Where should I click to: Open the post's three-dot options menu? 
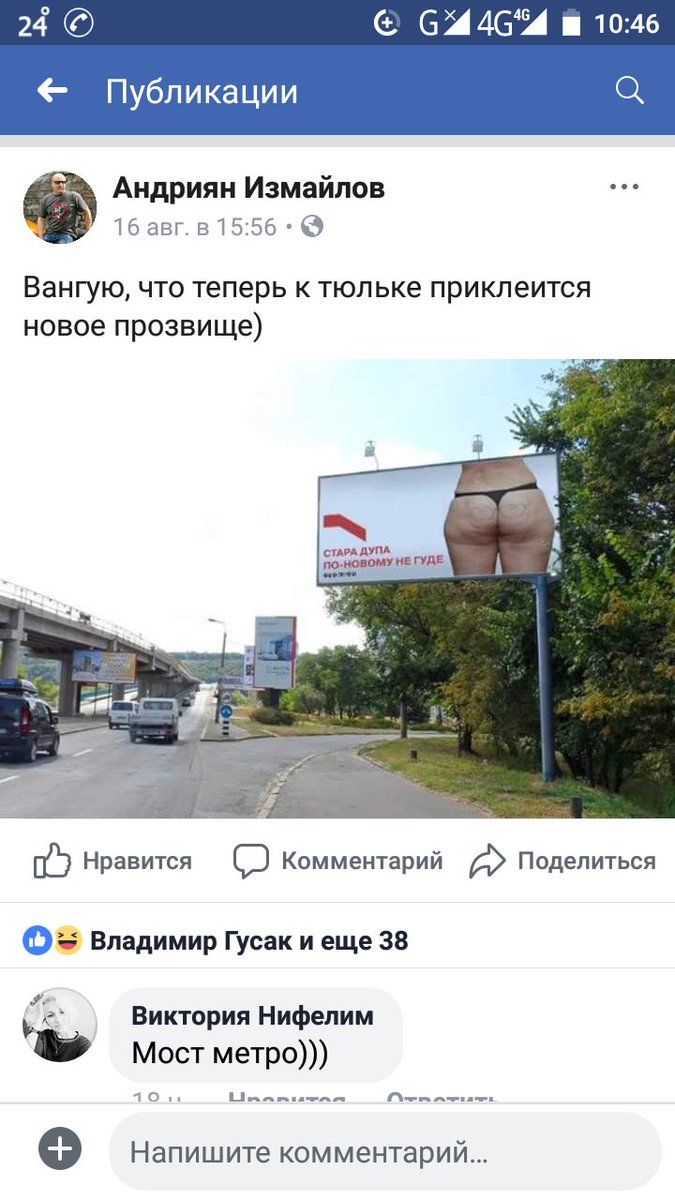tap(624, 187)
